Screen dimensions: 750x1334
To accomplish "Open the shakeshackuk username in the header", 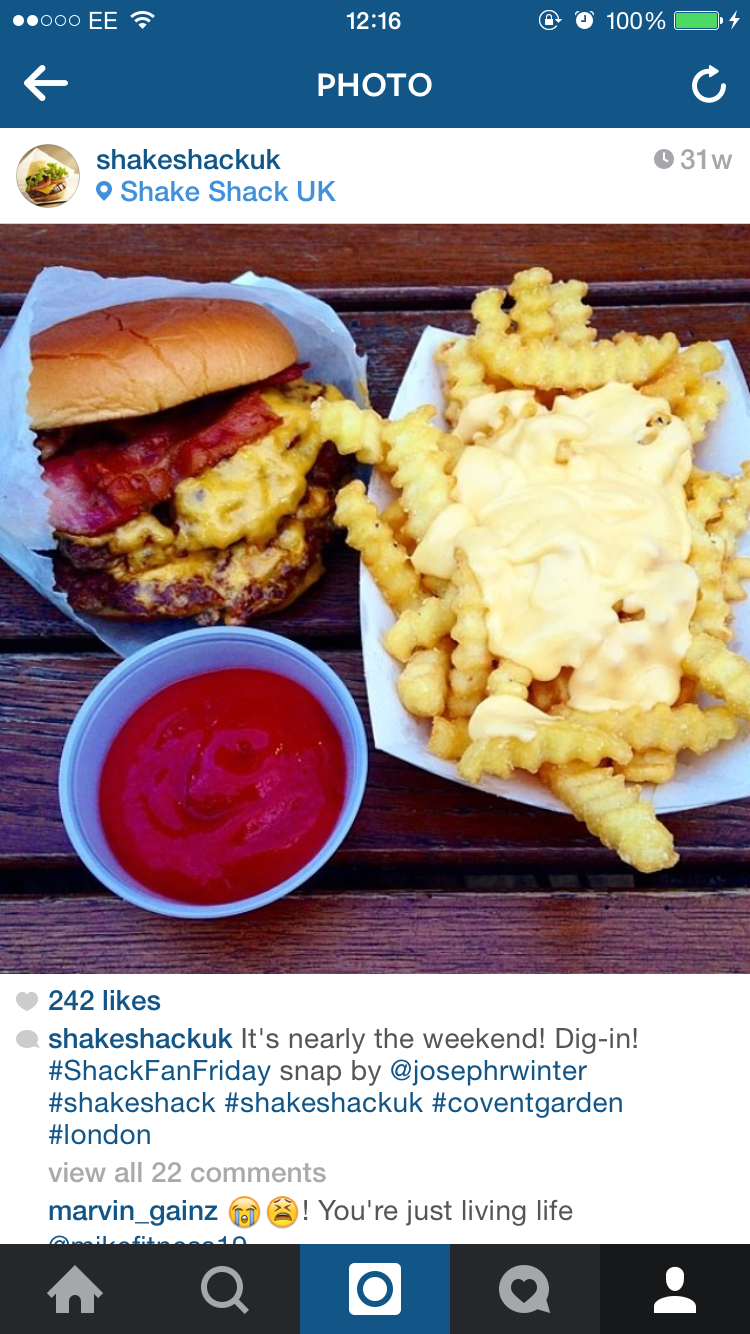I will pyautogui.click(x=188, y=160).
